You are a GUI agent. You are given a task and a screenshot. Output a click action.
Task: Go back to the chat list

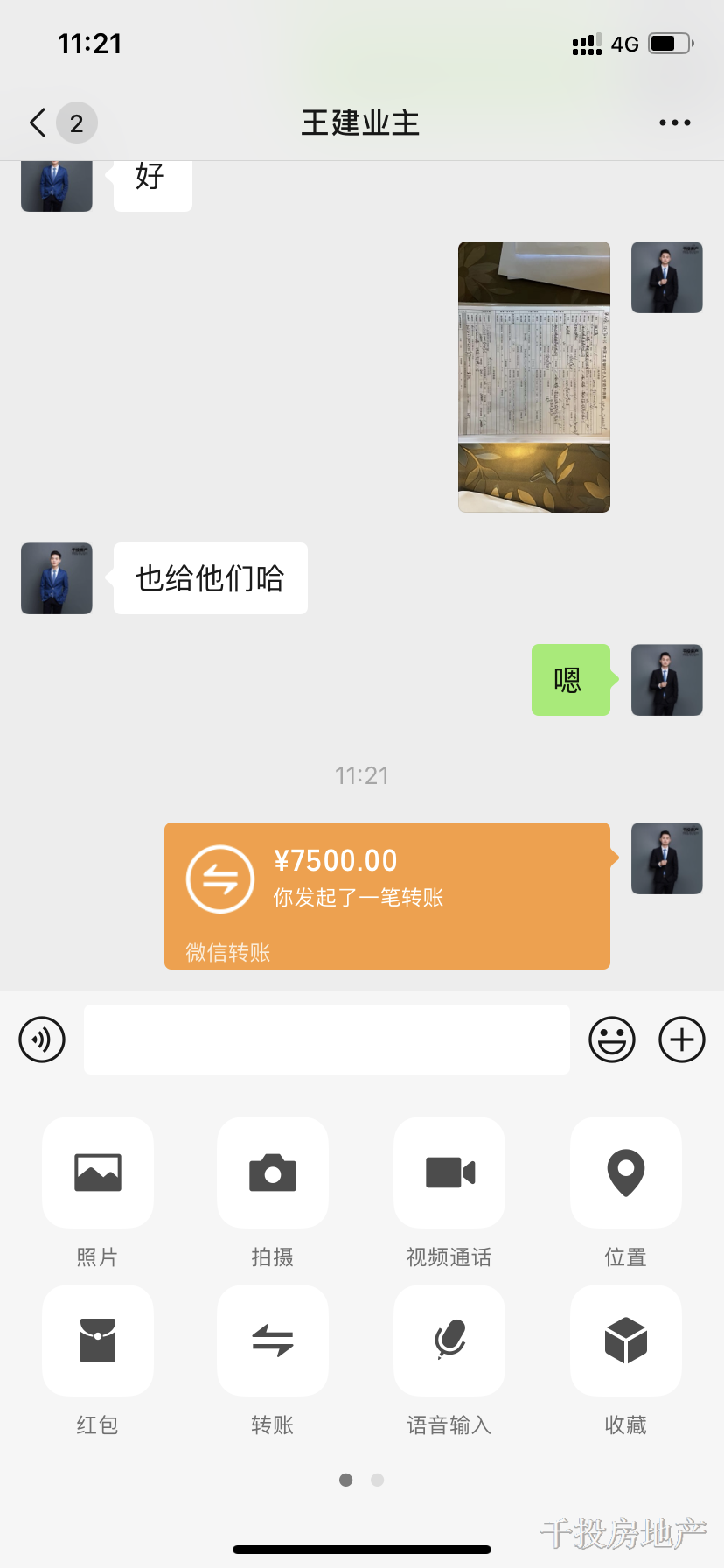point(38,122)
